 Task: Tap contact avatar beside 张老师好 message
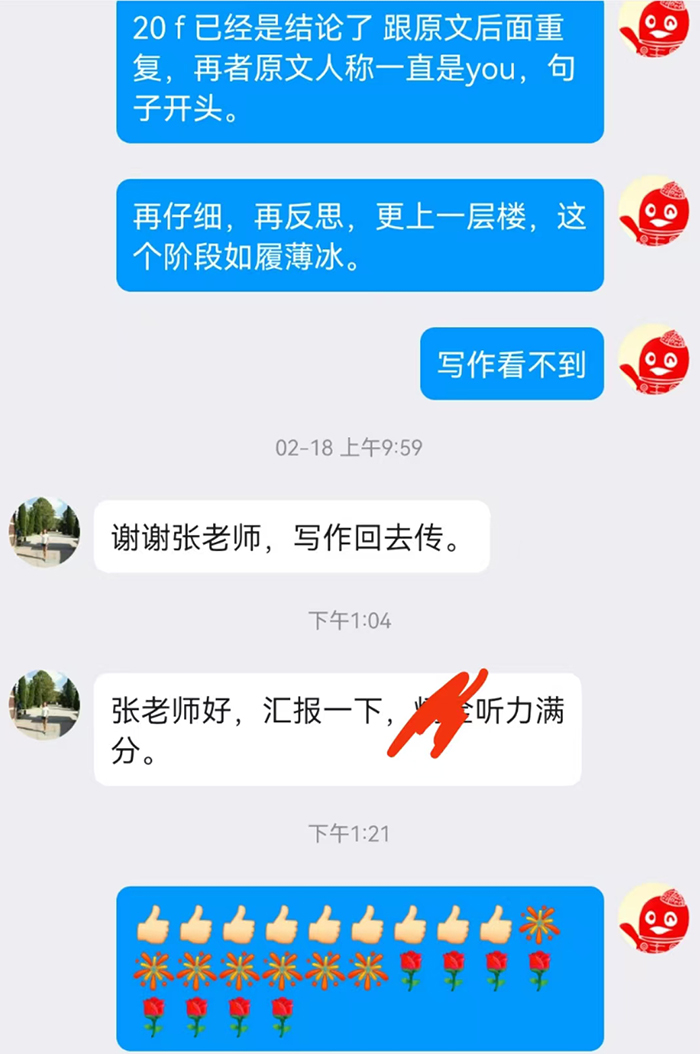point(45,704)
